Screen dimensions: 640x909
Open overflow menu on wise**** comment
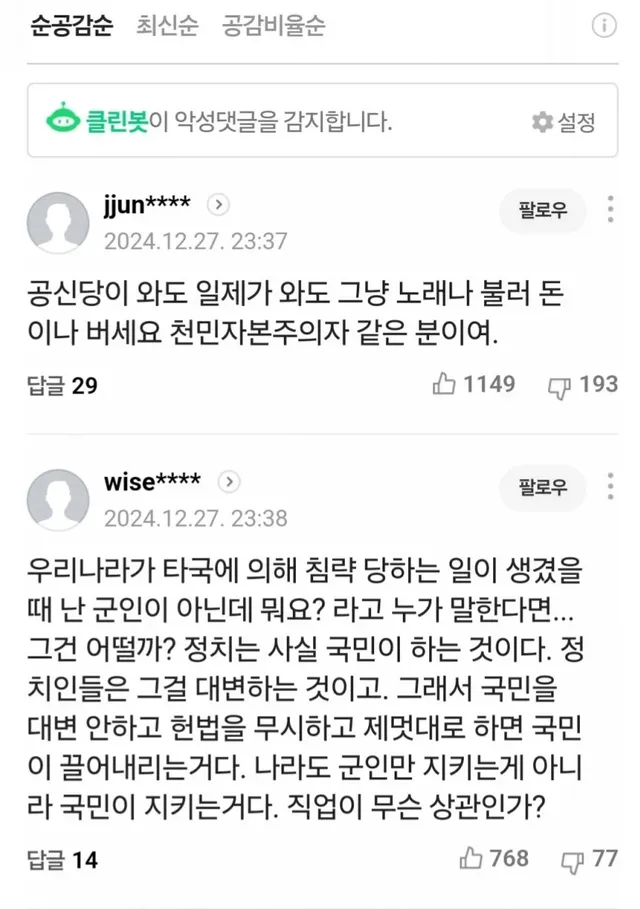pos(610,486)
